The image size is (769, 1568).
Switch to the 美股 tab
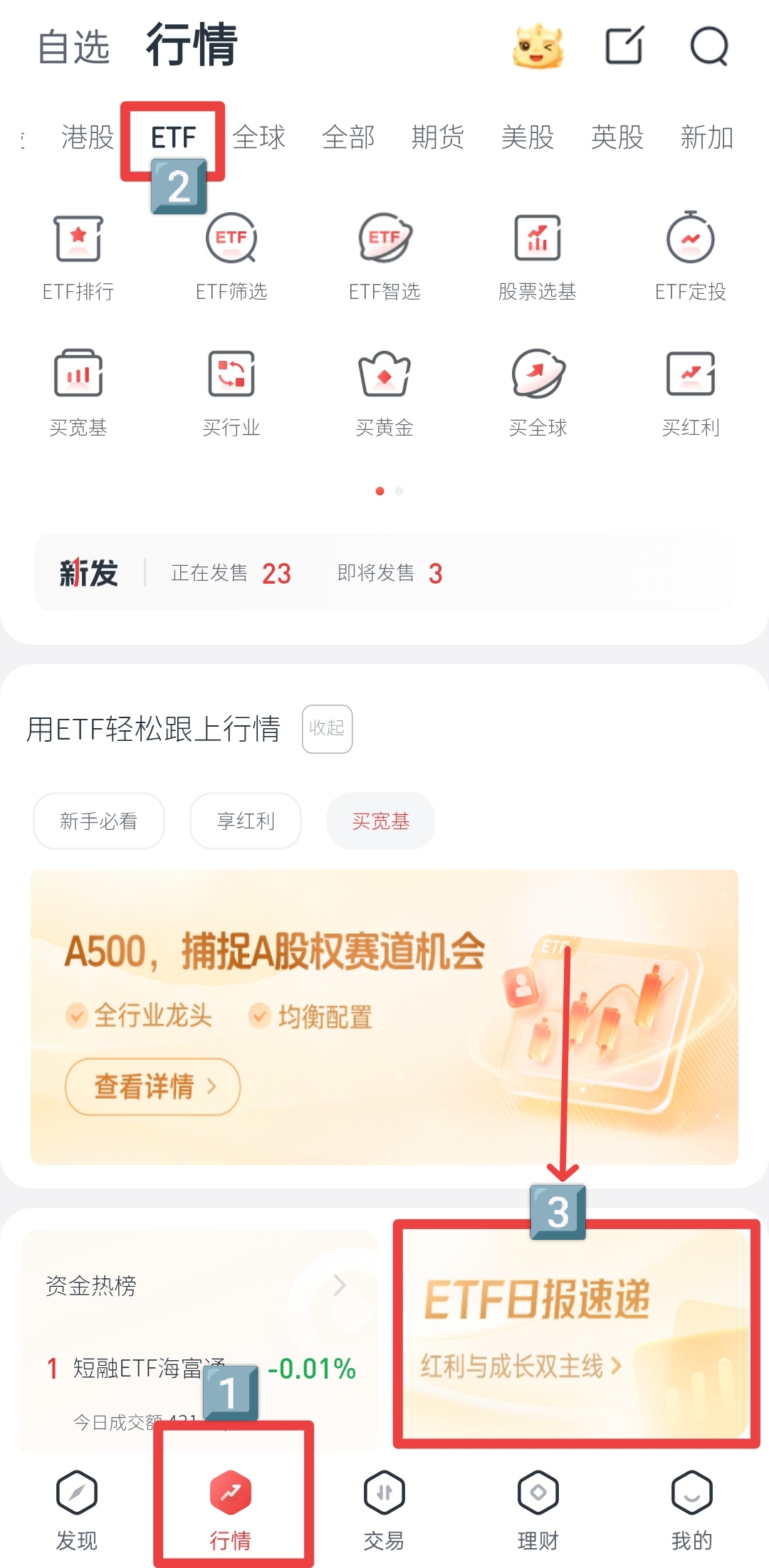tap(527, 137)
